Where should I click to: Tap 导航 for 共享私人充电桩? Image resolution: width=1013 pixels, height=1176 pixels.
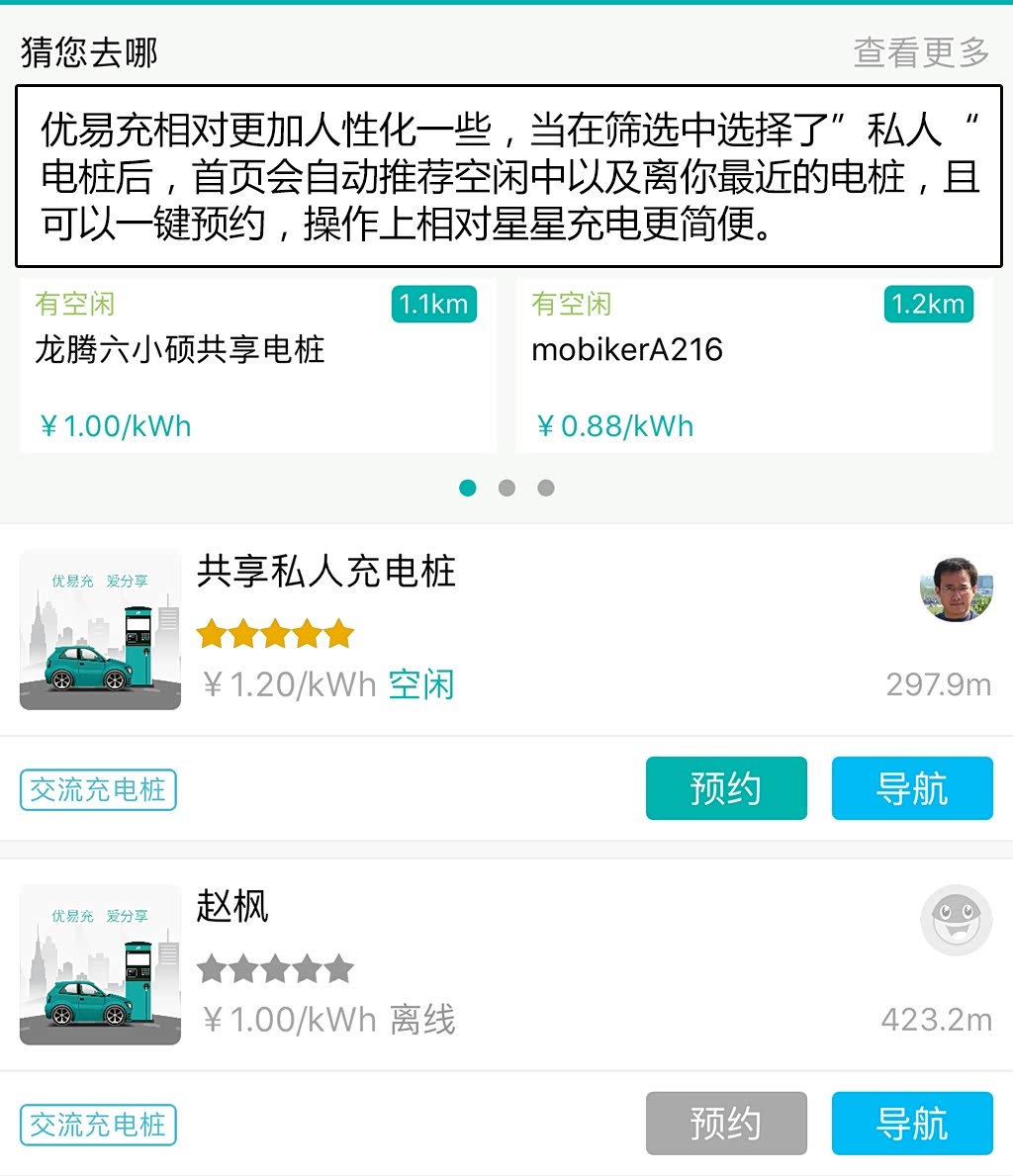point(911,788)
